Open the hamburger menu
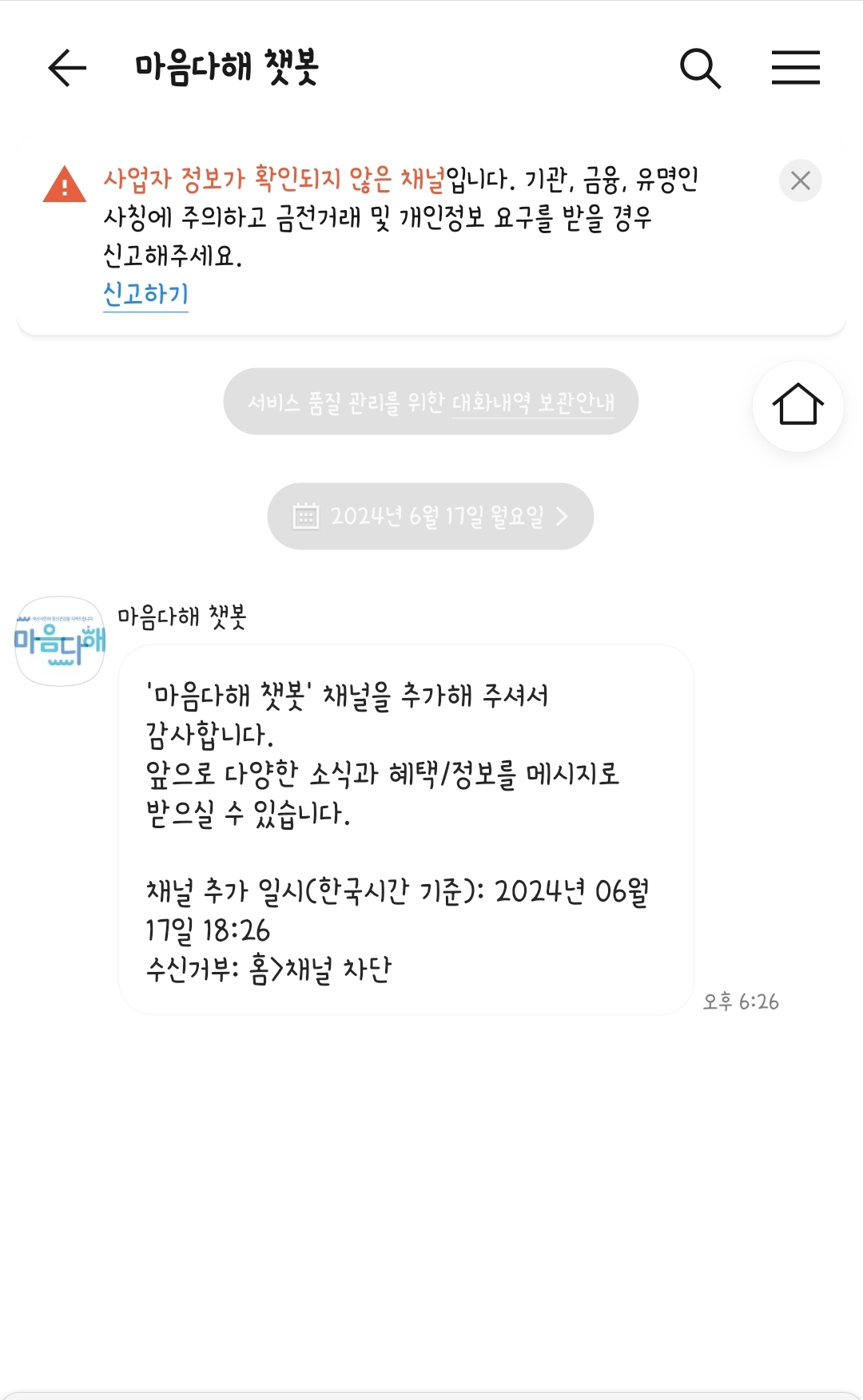 pyautogui.click(x=795, y=68)
